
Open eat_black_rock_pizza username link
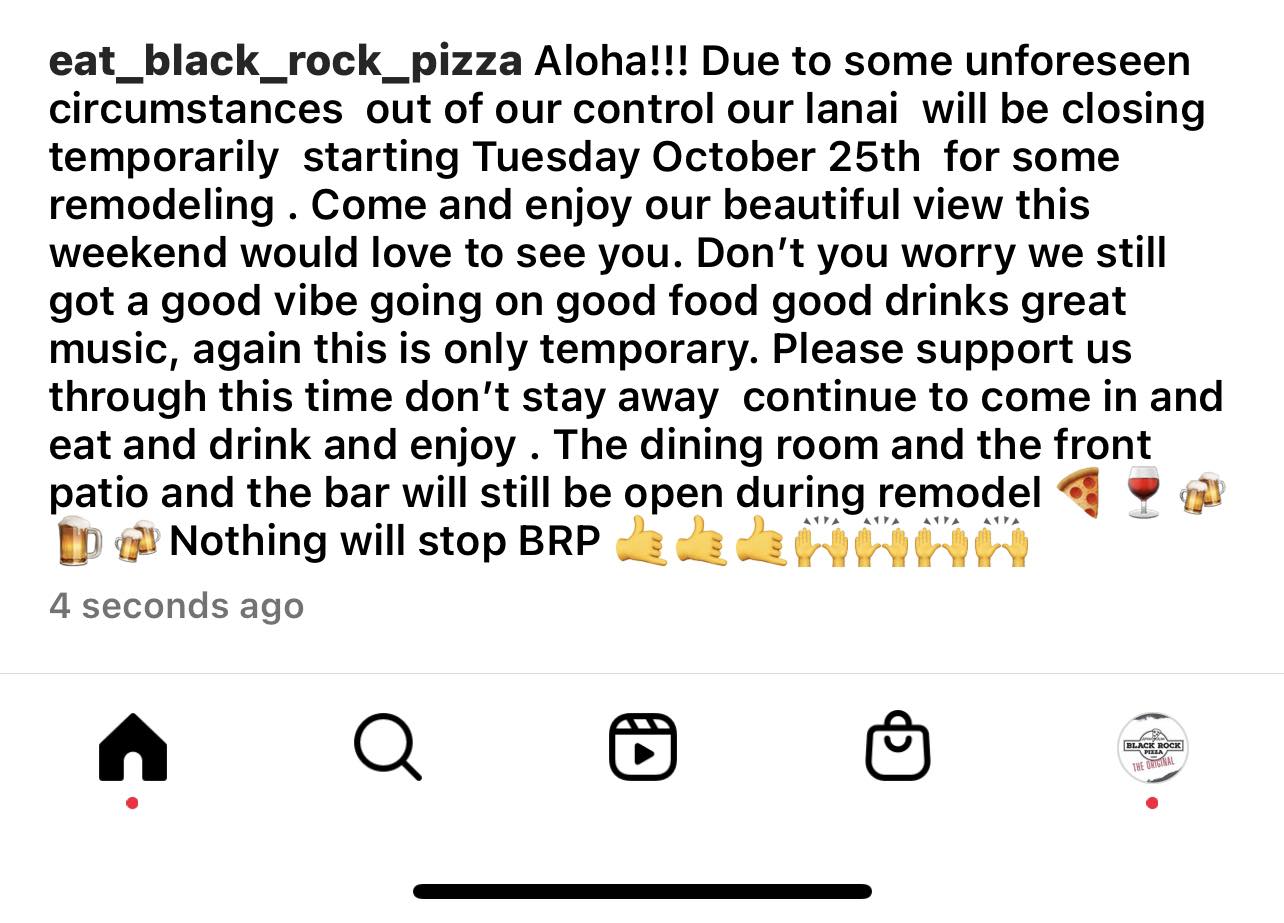(x=285, y=62)
